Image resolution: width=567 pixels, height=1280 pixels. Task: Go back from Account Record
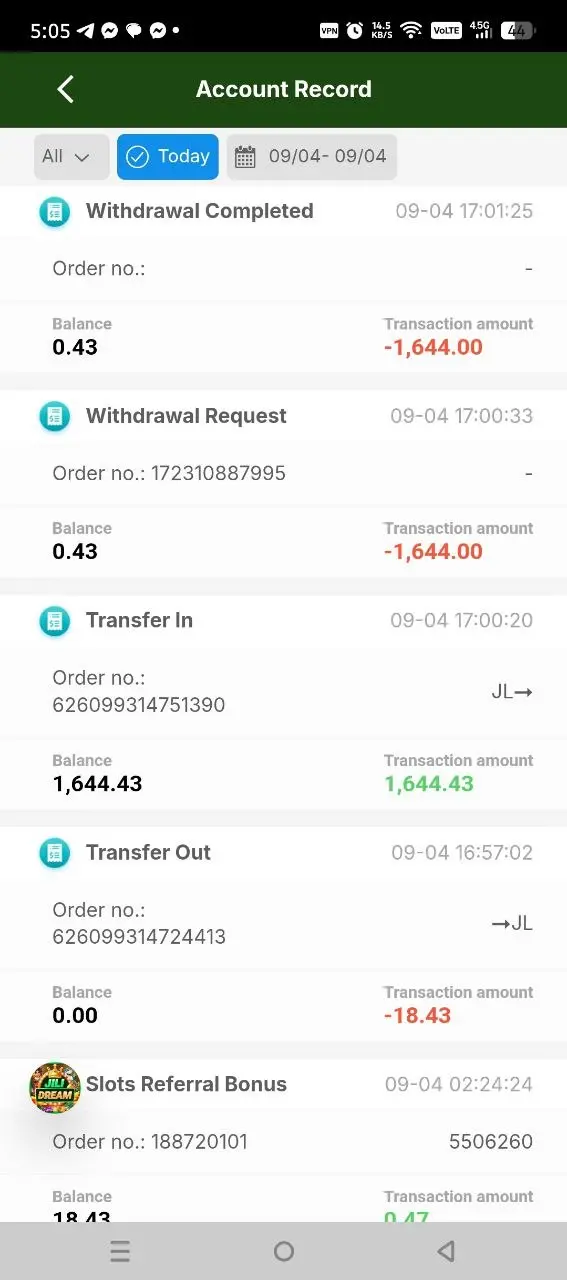[65, 89]
